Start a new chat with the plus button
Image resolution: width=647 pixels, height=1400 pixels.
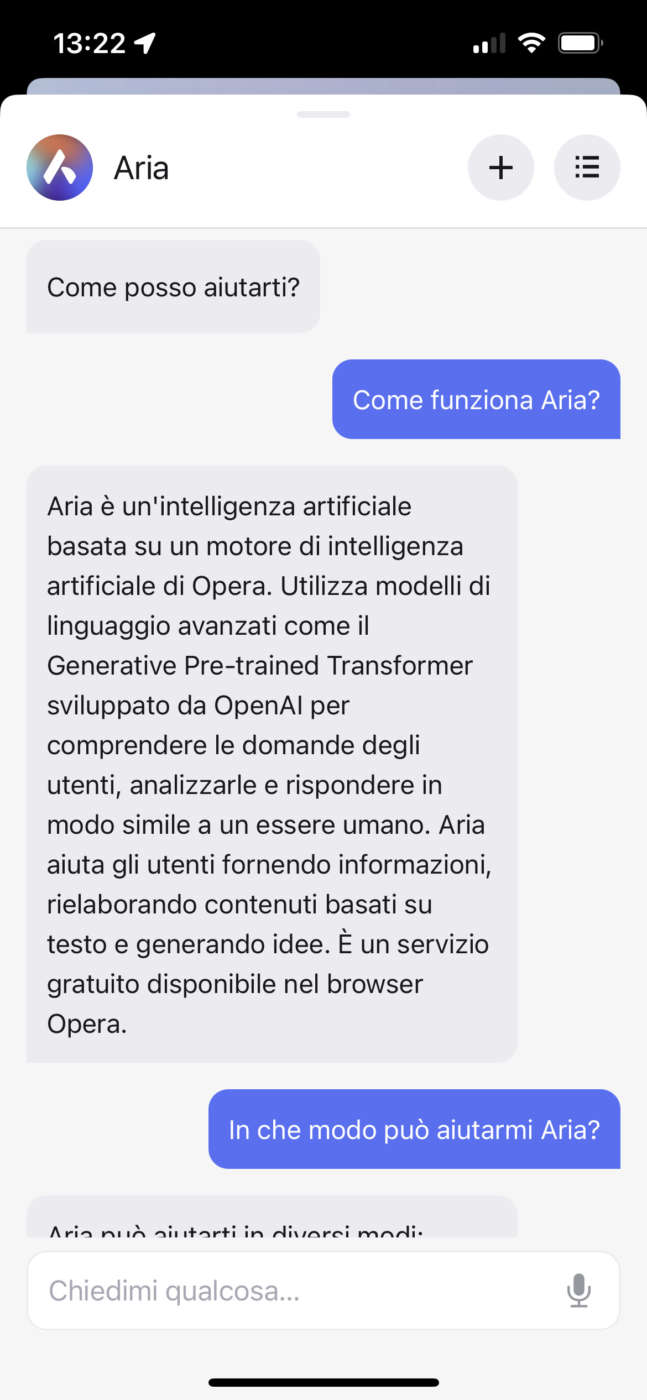pyautogui.click(x=500, y=168)
